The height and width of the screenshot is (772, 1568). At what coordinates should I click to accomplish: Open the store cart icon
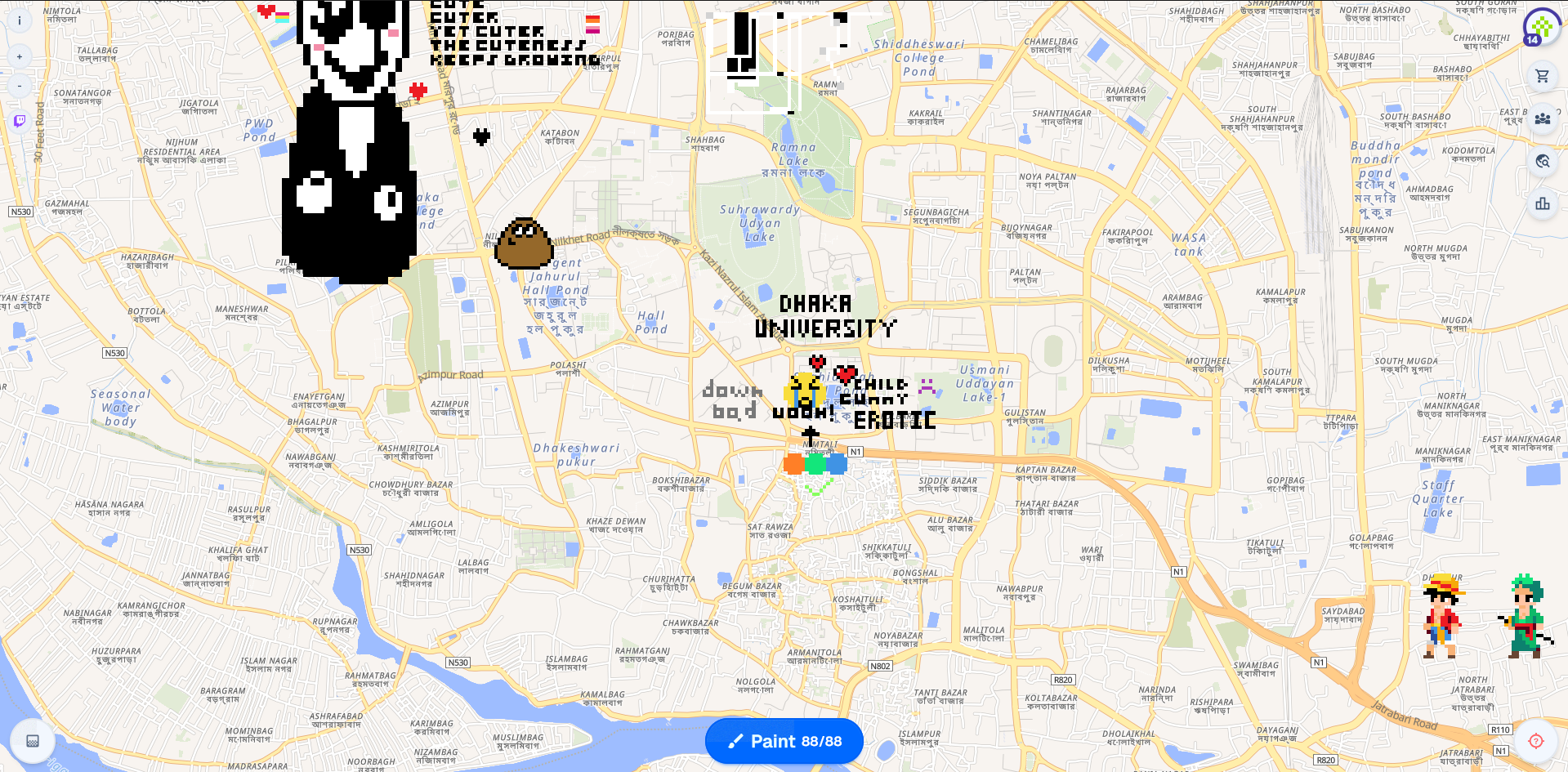[x=1542, y=76]
